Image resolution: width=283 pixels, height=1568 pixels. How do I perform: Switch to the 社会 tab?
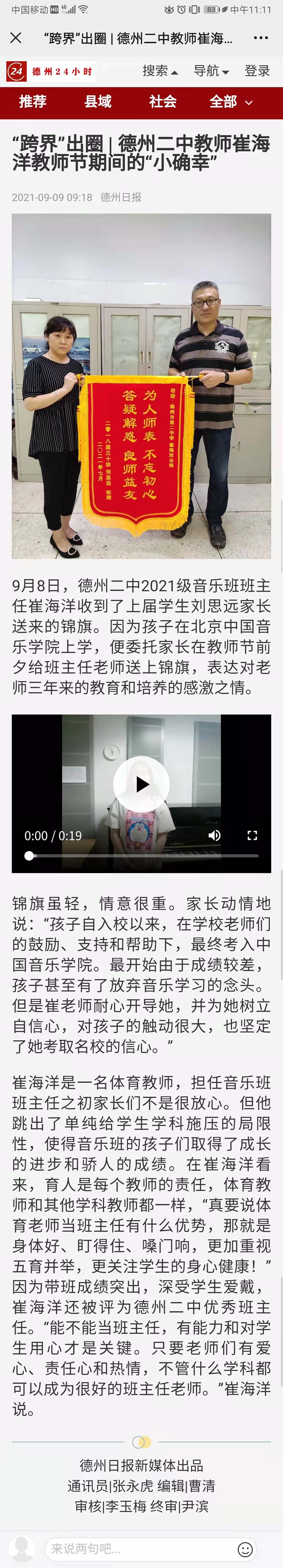pos(162,102)
